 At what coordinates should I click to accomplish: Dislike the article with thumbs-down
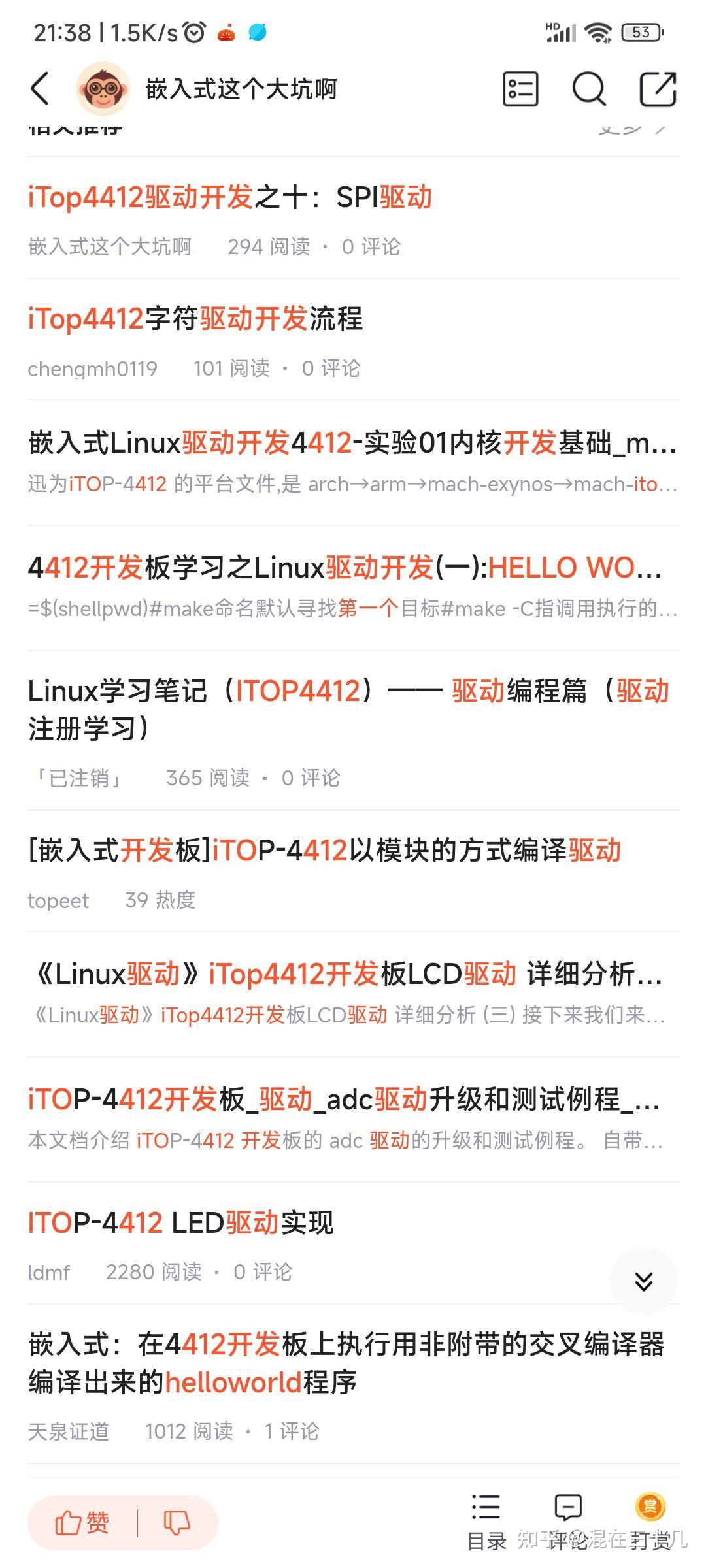point(176,1522)
